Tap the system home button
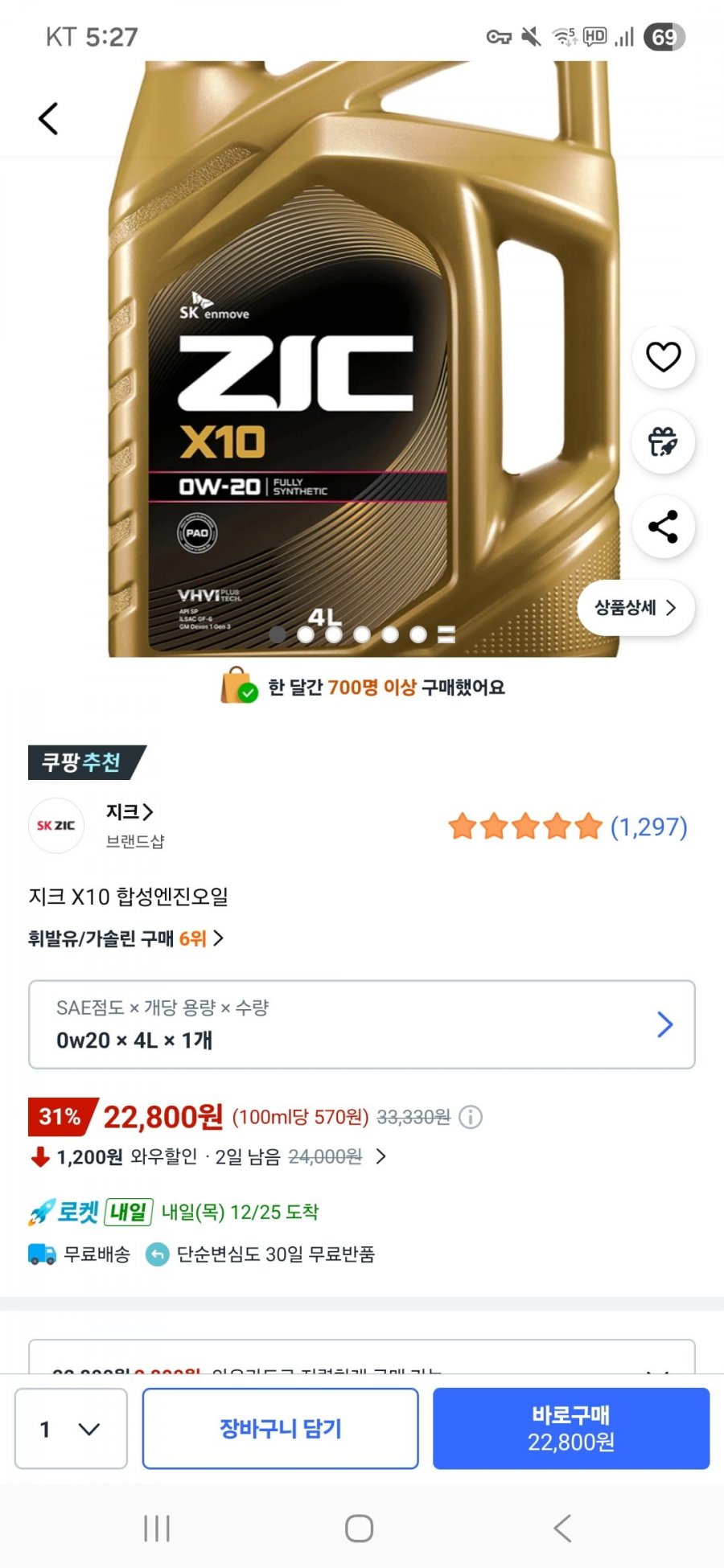Viewport: 724px width, 1568px height. pos(360,1529)
